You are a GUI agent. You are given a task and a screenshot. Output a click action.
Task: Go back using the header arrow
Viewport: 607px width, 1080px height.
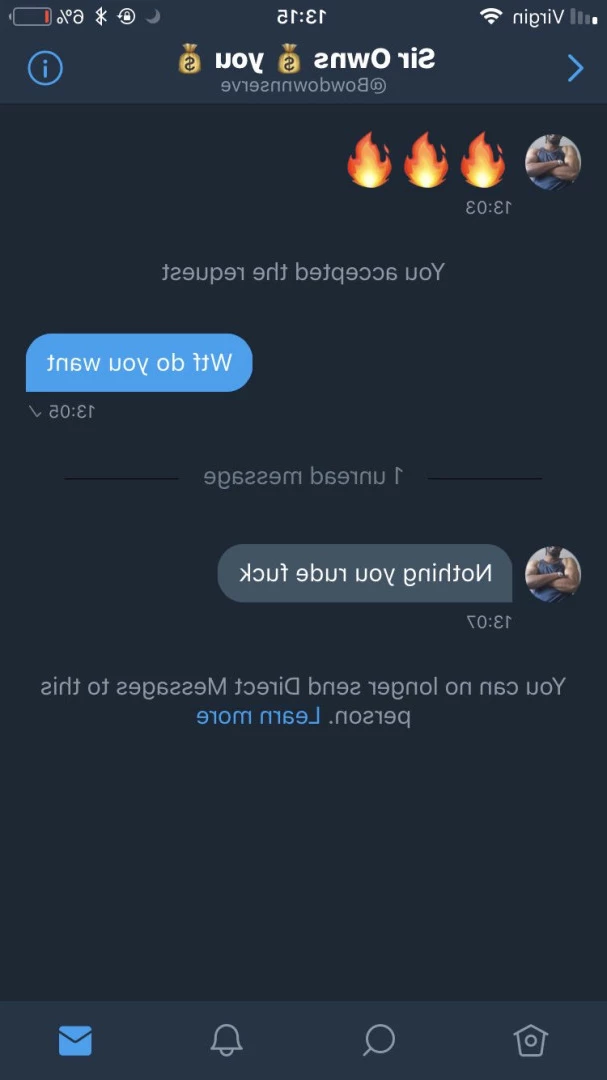pos(575,68)
